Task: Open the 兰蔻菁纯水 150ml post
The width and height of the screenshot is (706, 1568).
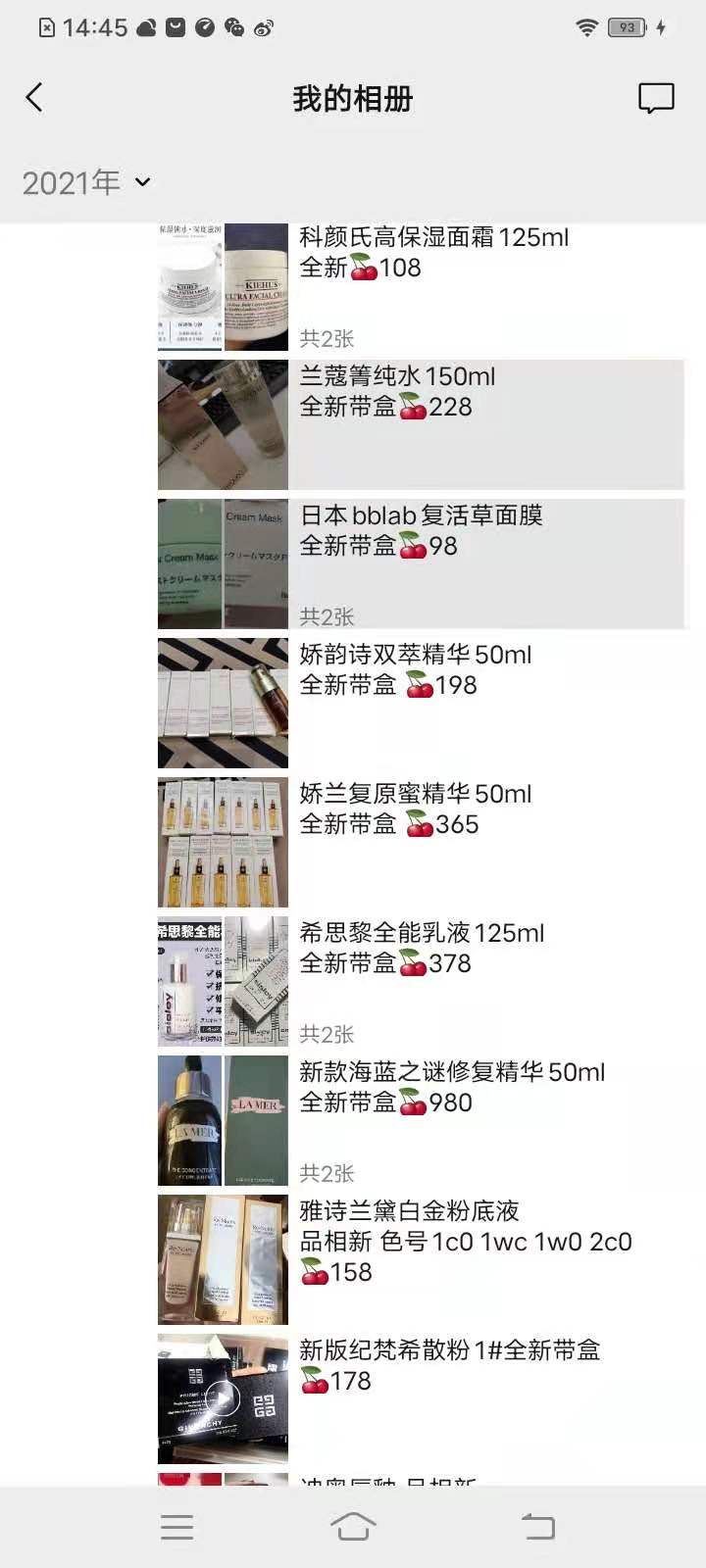Action: [421, 424]
